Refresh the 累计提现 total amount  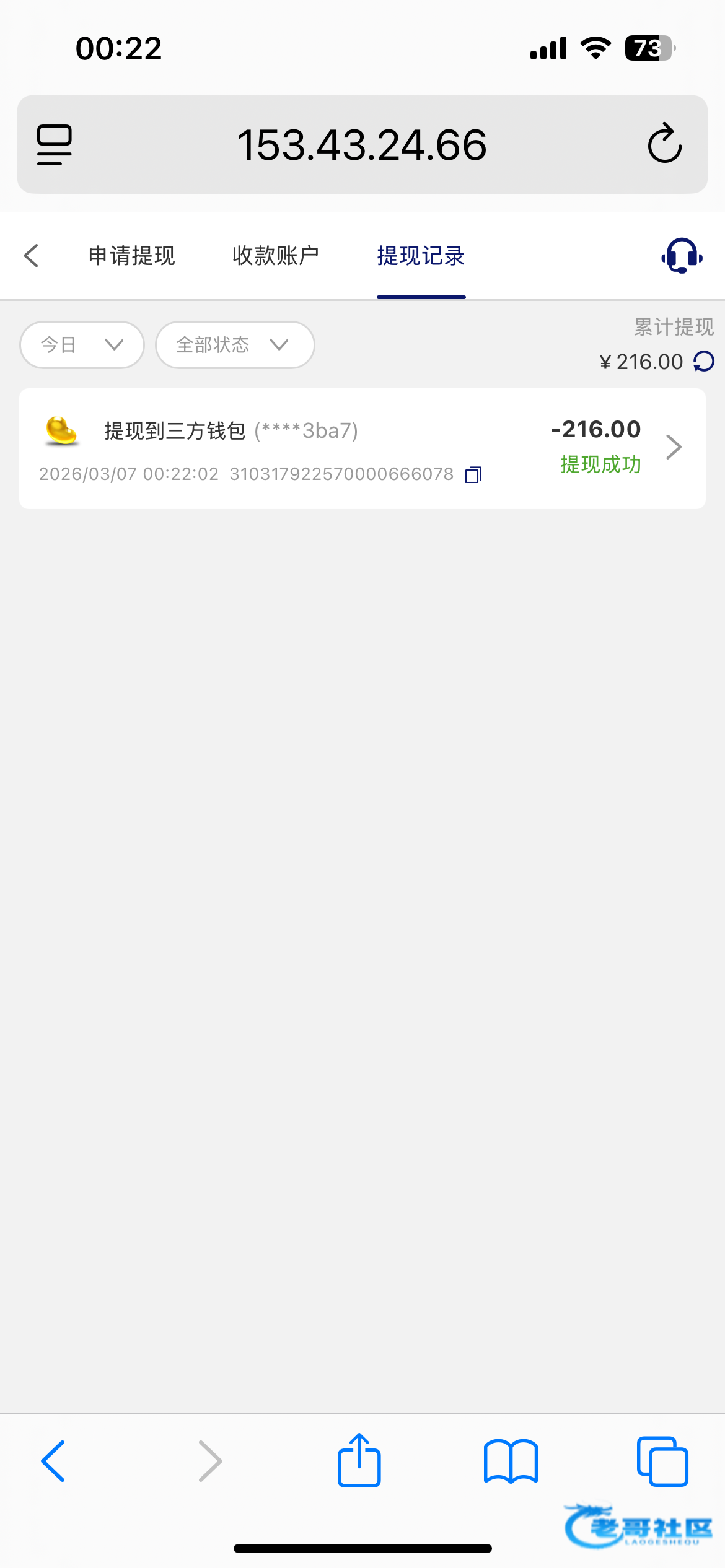point(704,361)
